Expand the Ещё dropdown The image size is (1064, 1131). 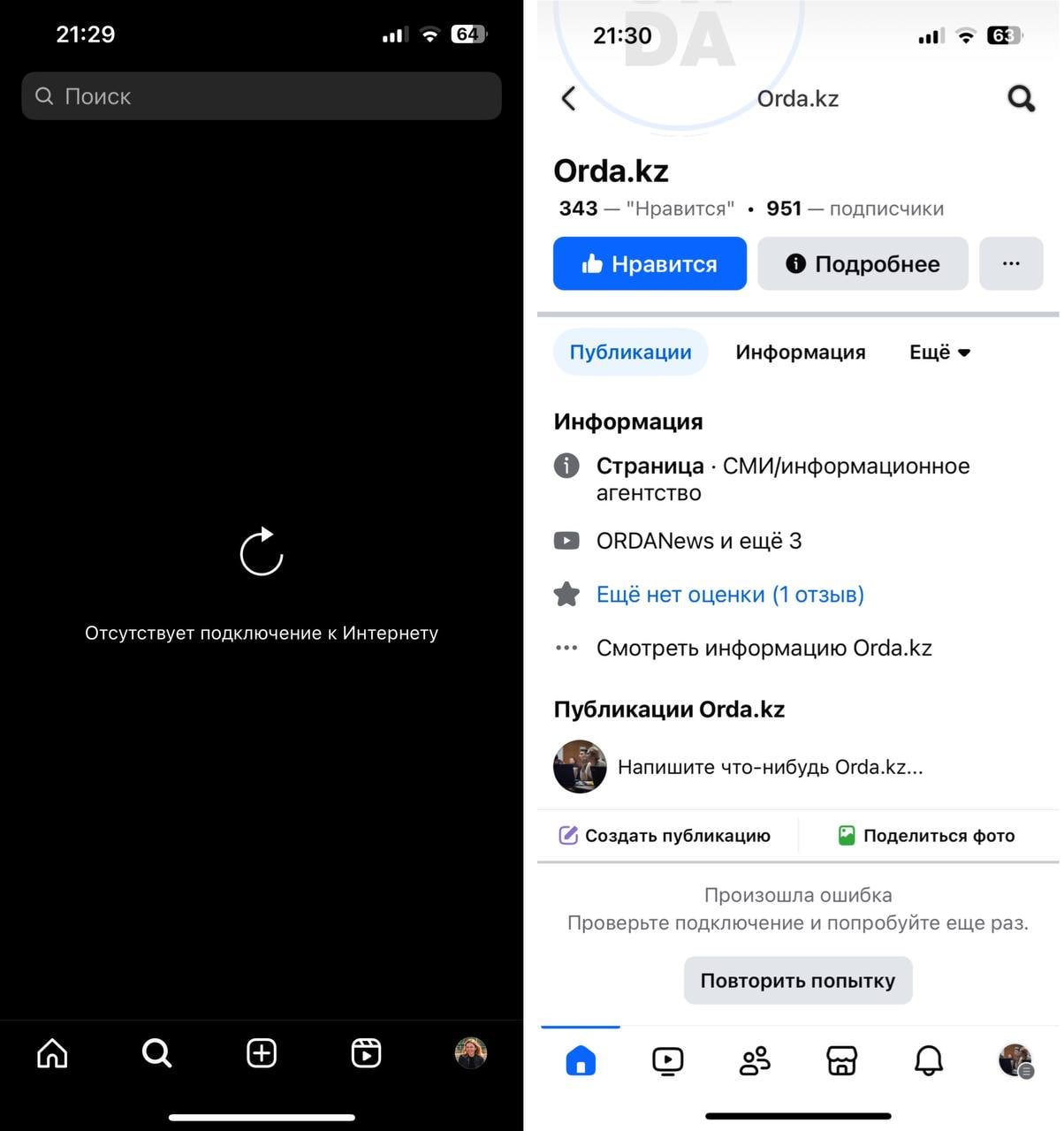click(939, 352)
